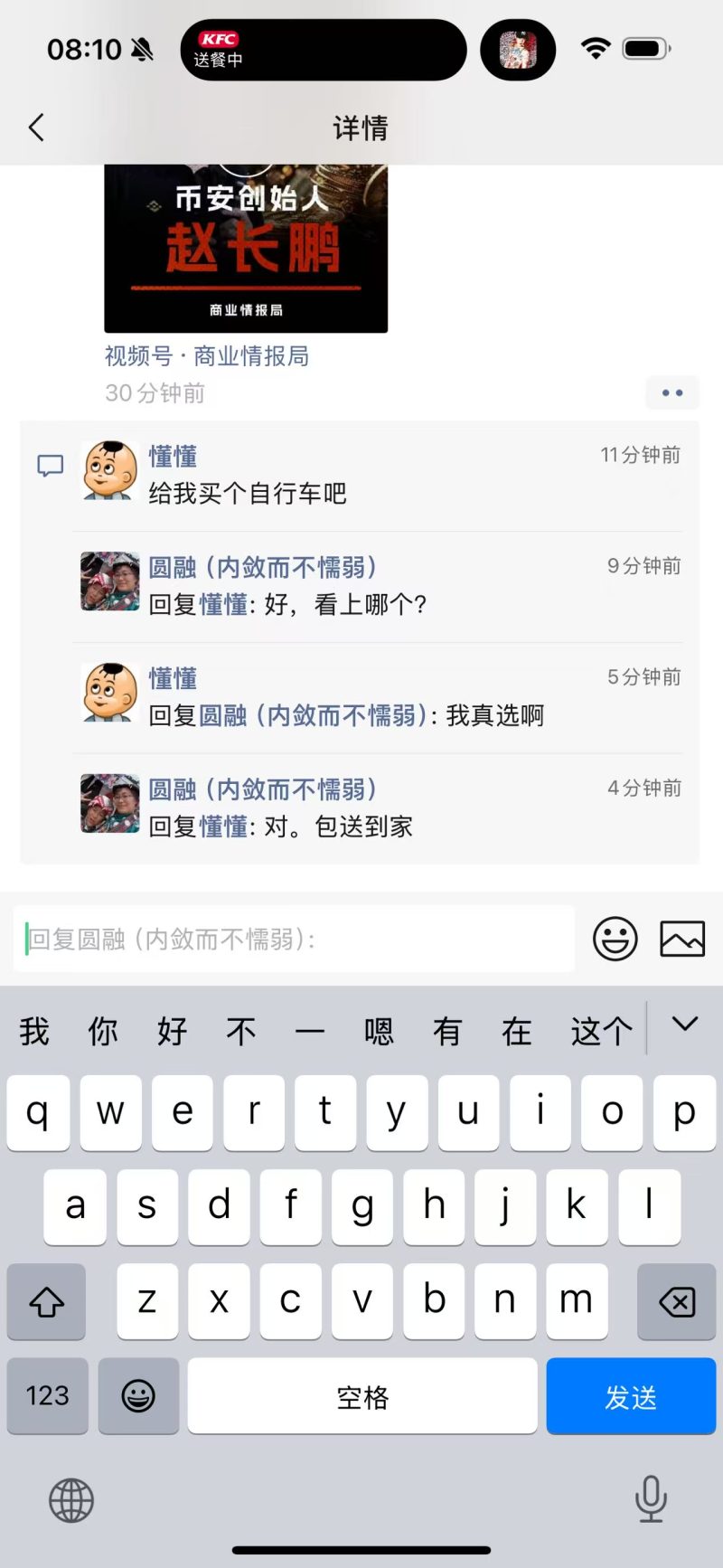Open the two-dot like and comment menu
Screen dimensions: 723x1568
pyautogui.click(x=671, y=392)
